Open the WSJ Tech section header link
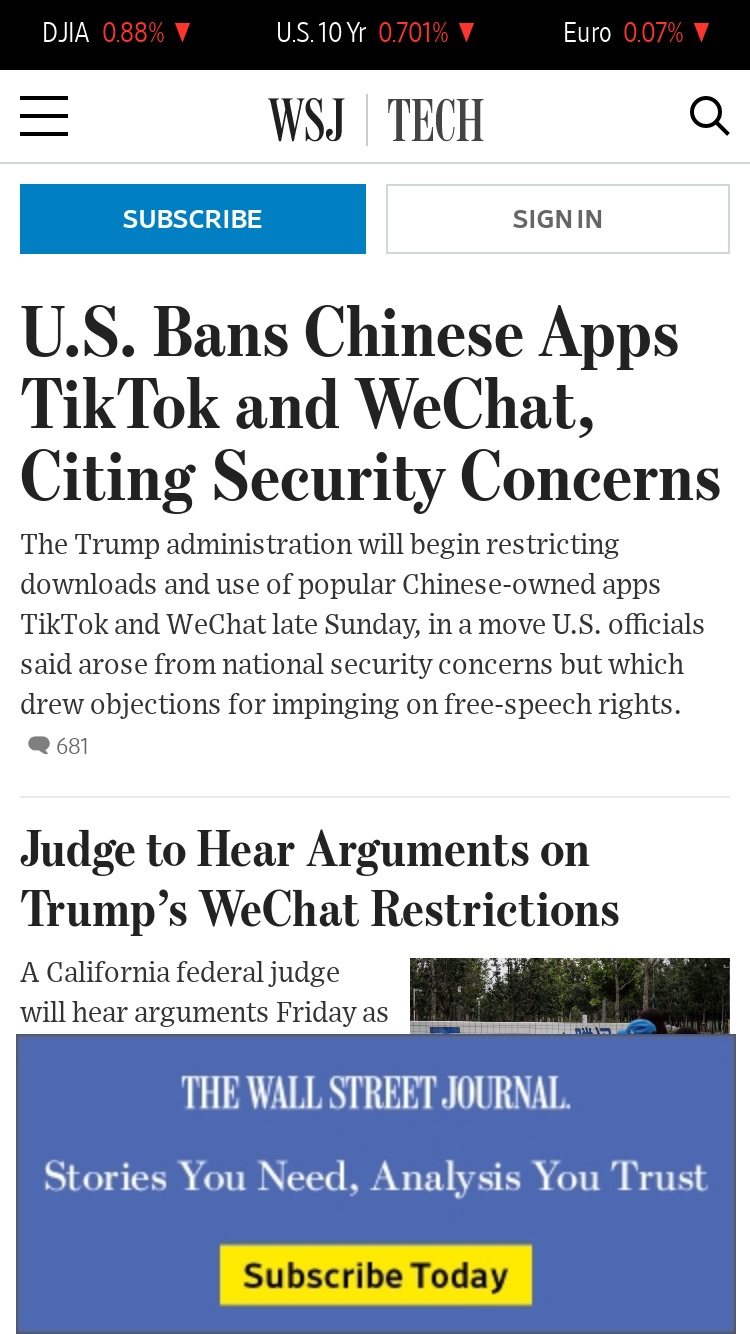This screenshot has height=1334, width=750. [376, 120]
